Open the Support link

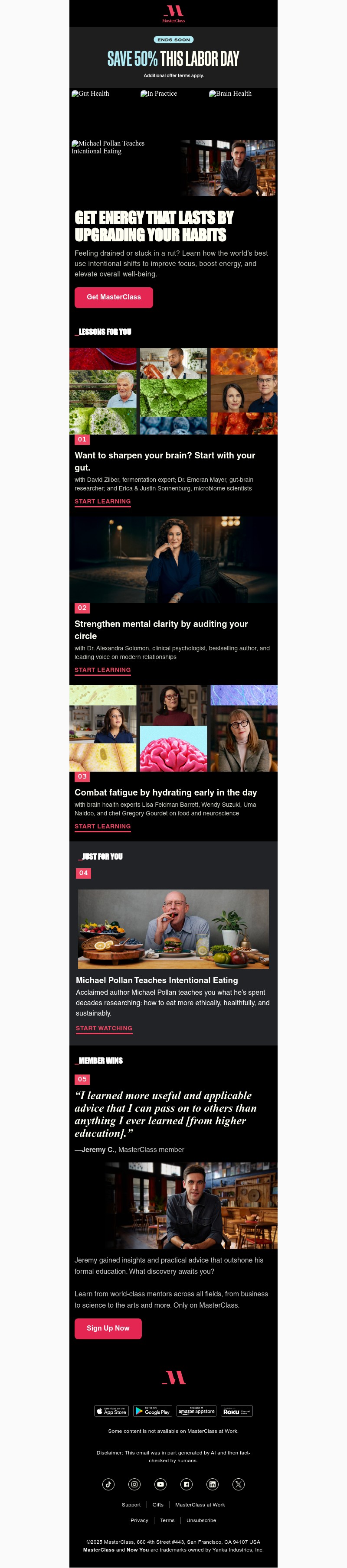[x=131, y=1505]
